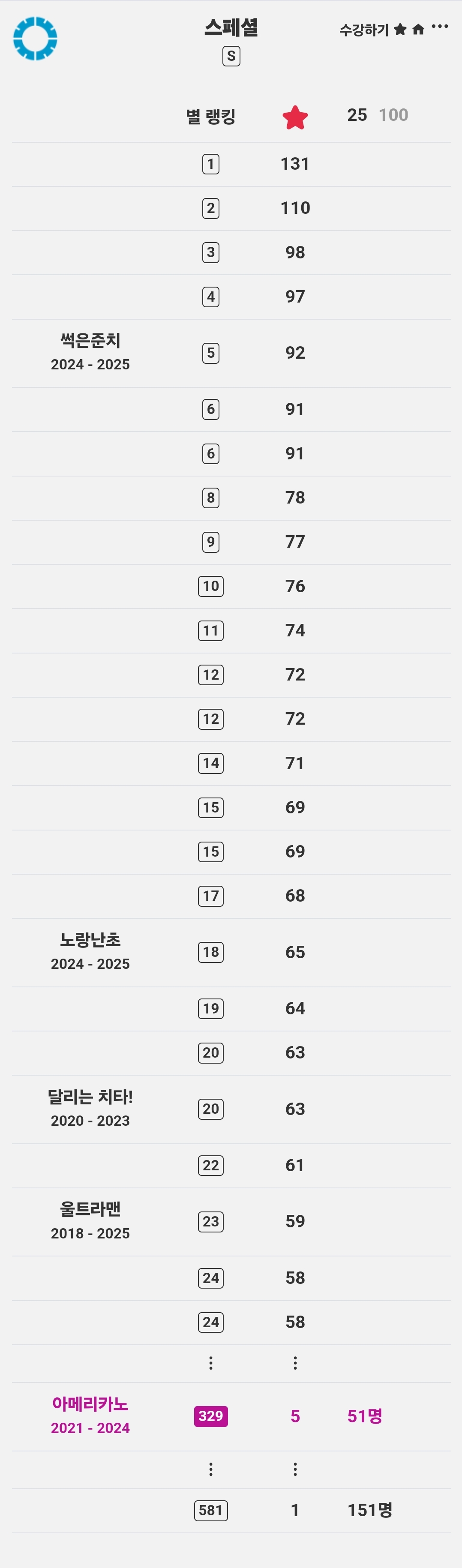This screenshot has width=462, height=1568.
Task: Open 노랑난초's ranking entry
Action: pyautogui.click(x=231, y=952)
